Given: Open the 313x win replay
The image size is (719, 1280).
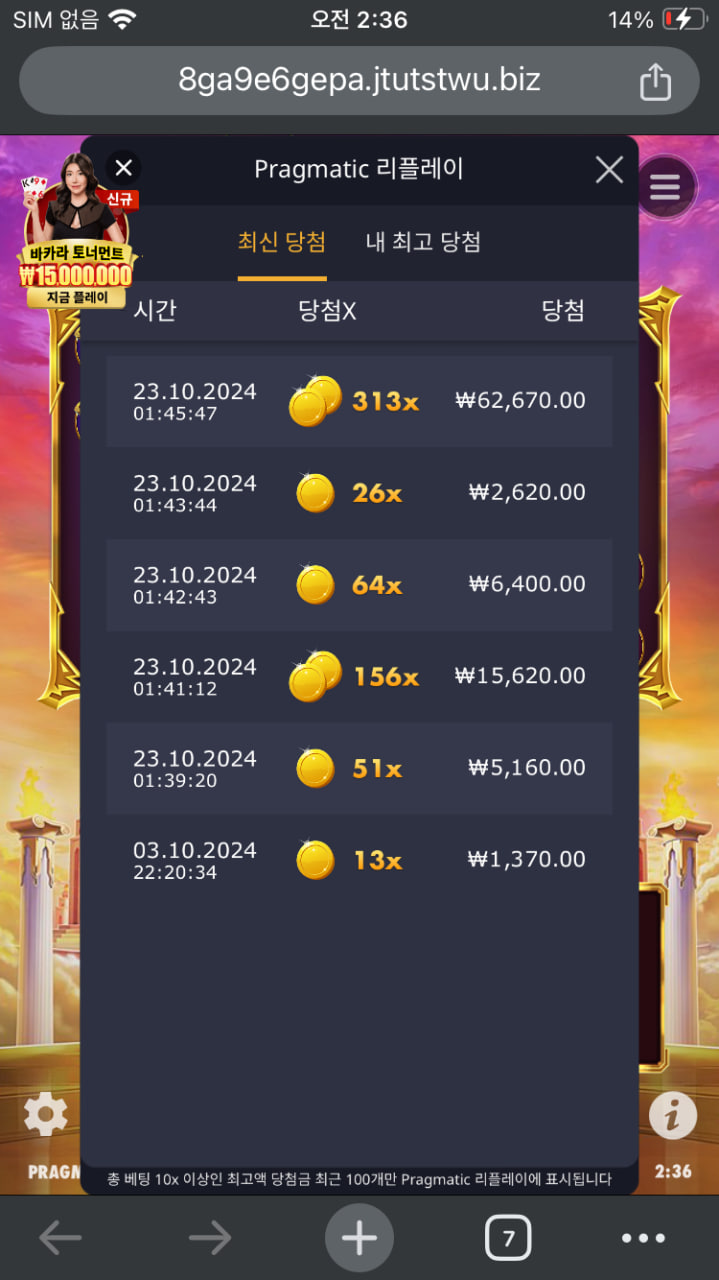Looking at the screenshot, I should 359,401.
